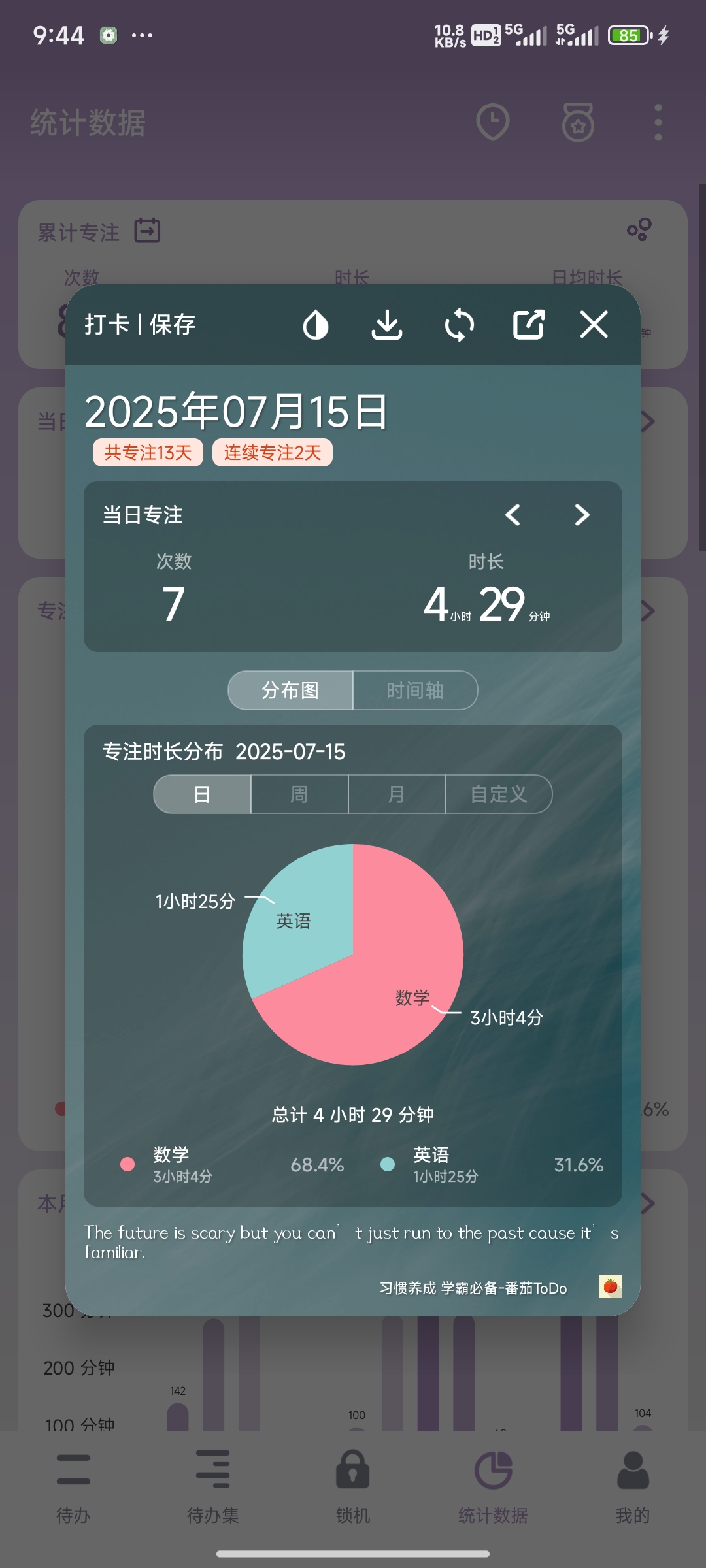Switch distribution range to 周
706x1568 pixels.
pyautogui.click(x=299, y=794)
